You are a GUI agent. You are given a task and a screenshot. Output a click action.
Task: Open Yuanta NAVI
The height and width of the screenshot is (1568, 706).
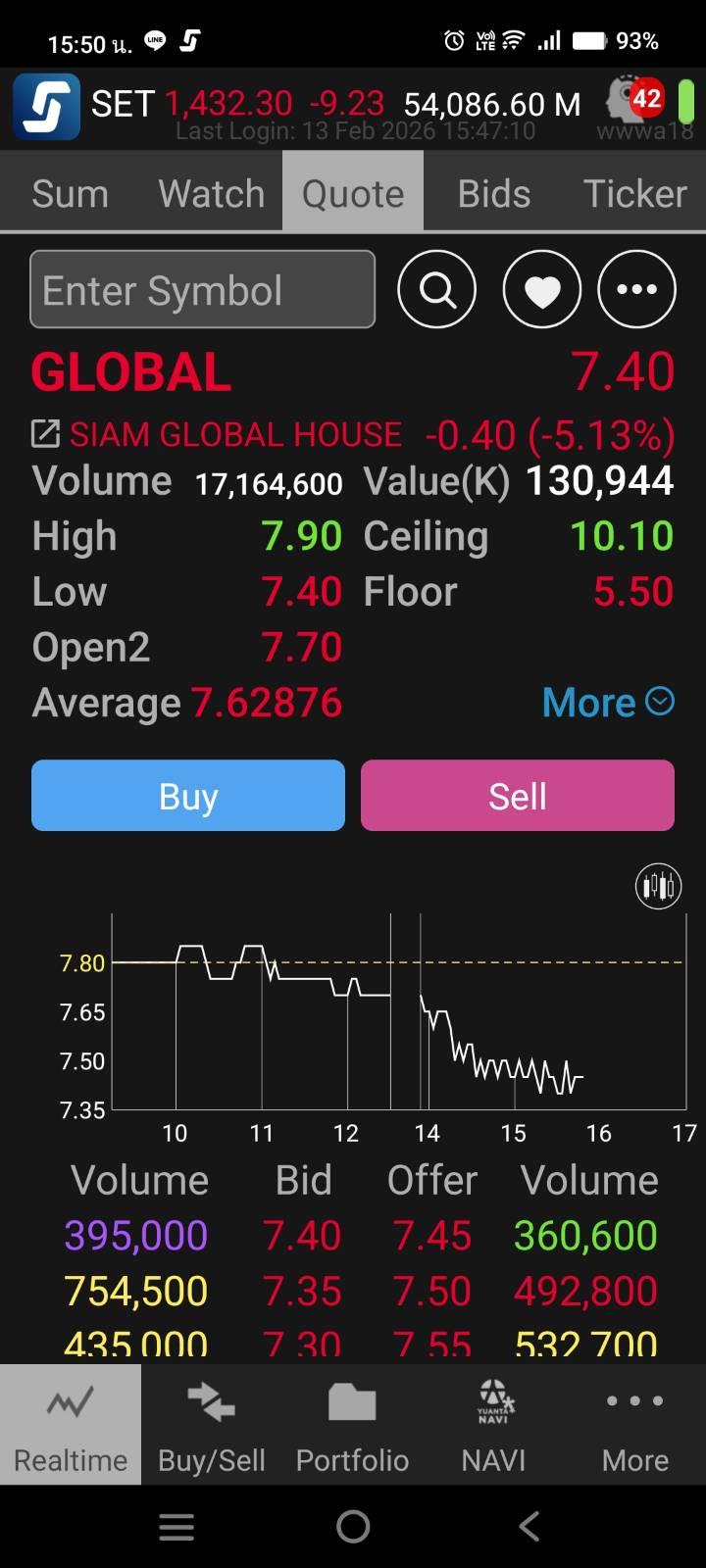493,1424
